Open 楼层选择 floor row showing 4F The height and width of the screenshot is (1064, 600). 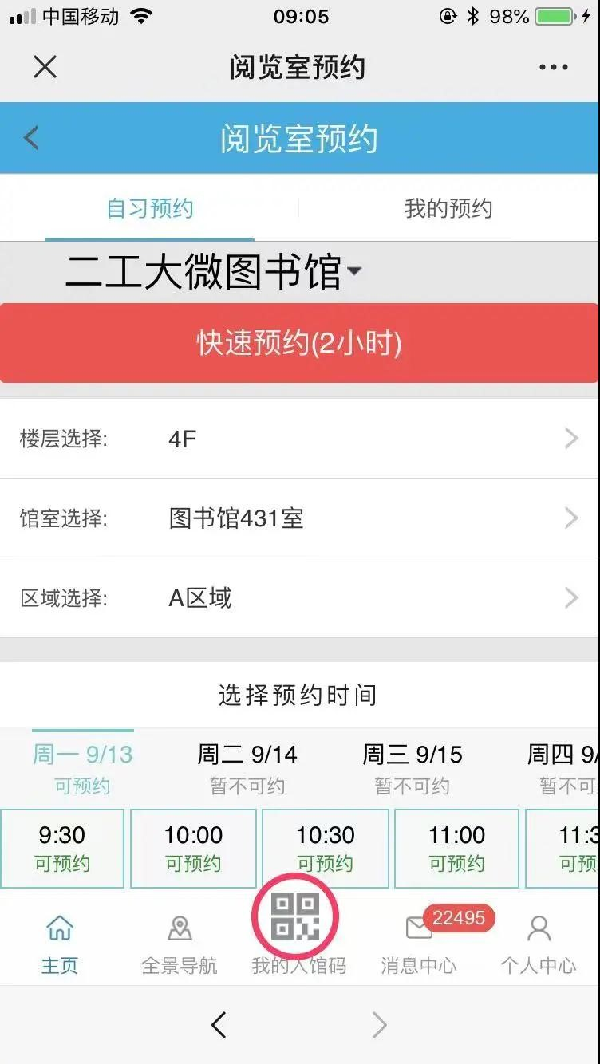[x=300, y=438]
